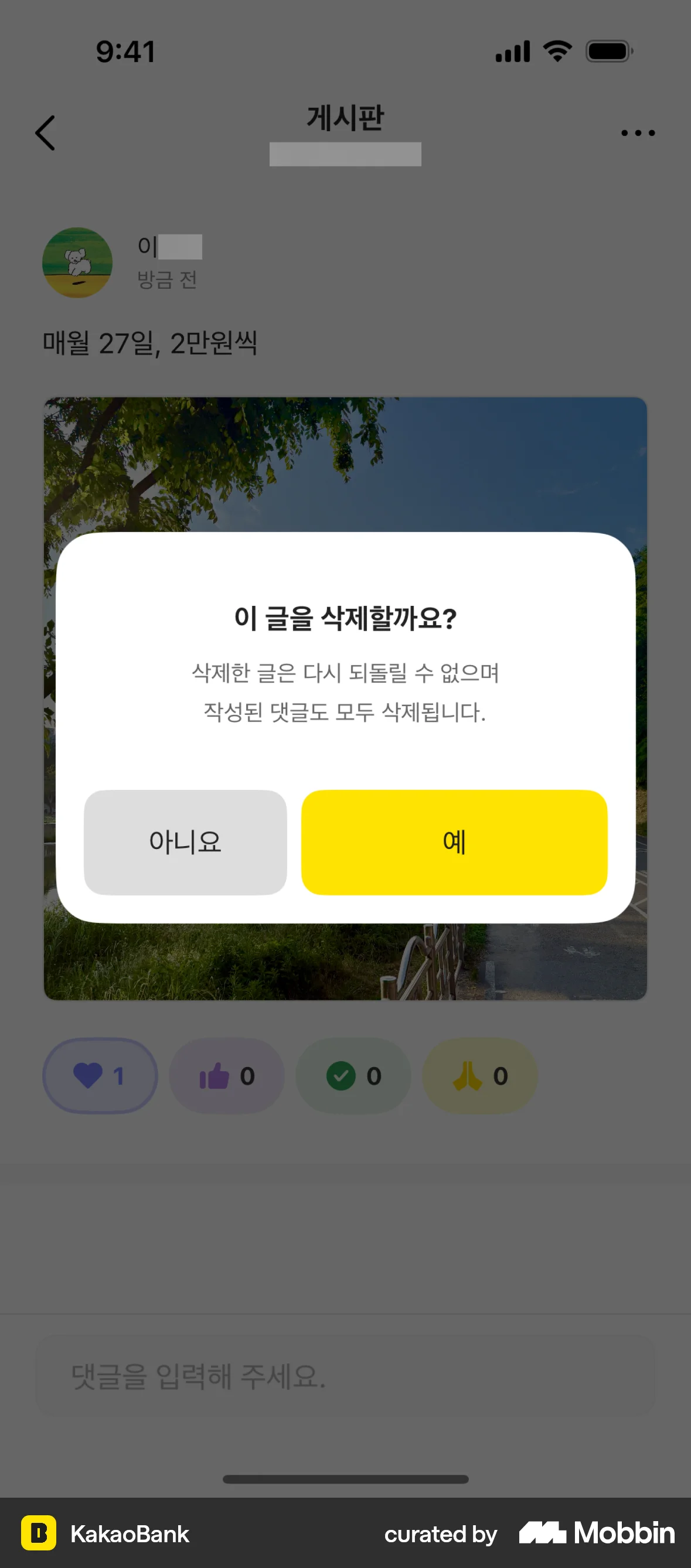Open the more options ellipsis menu

click(x=638, y=132)
